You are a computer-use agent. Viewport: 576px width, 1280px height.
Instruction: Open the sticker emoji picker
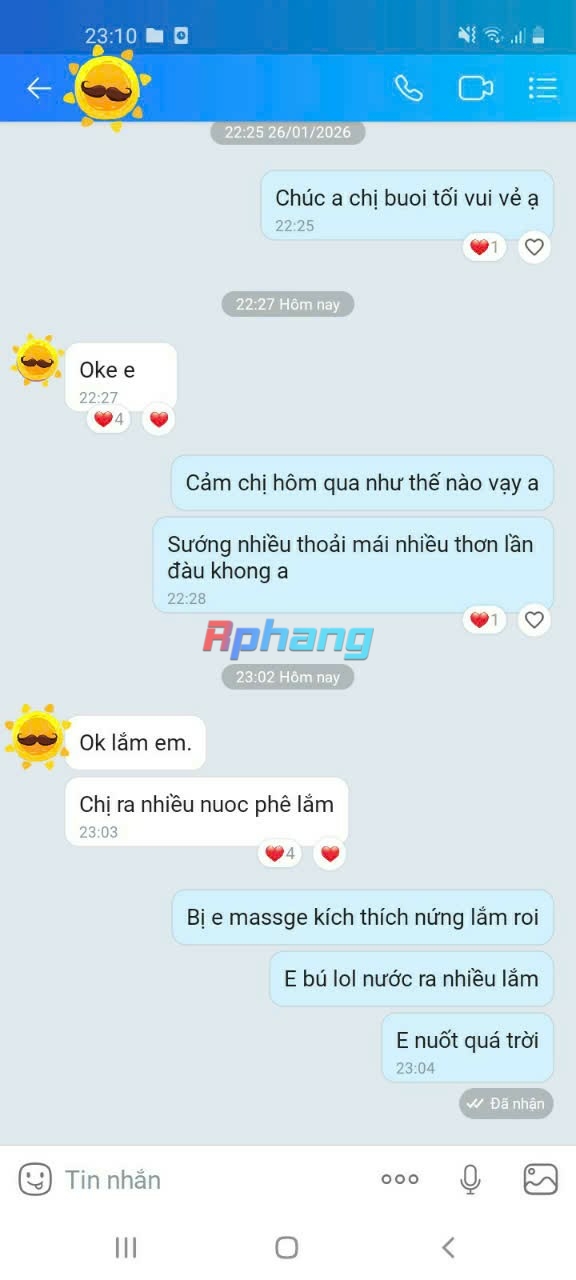tap(35, 1179)
